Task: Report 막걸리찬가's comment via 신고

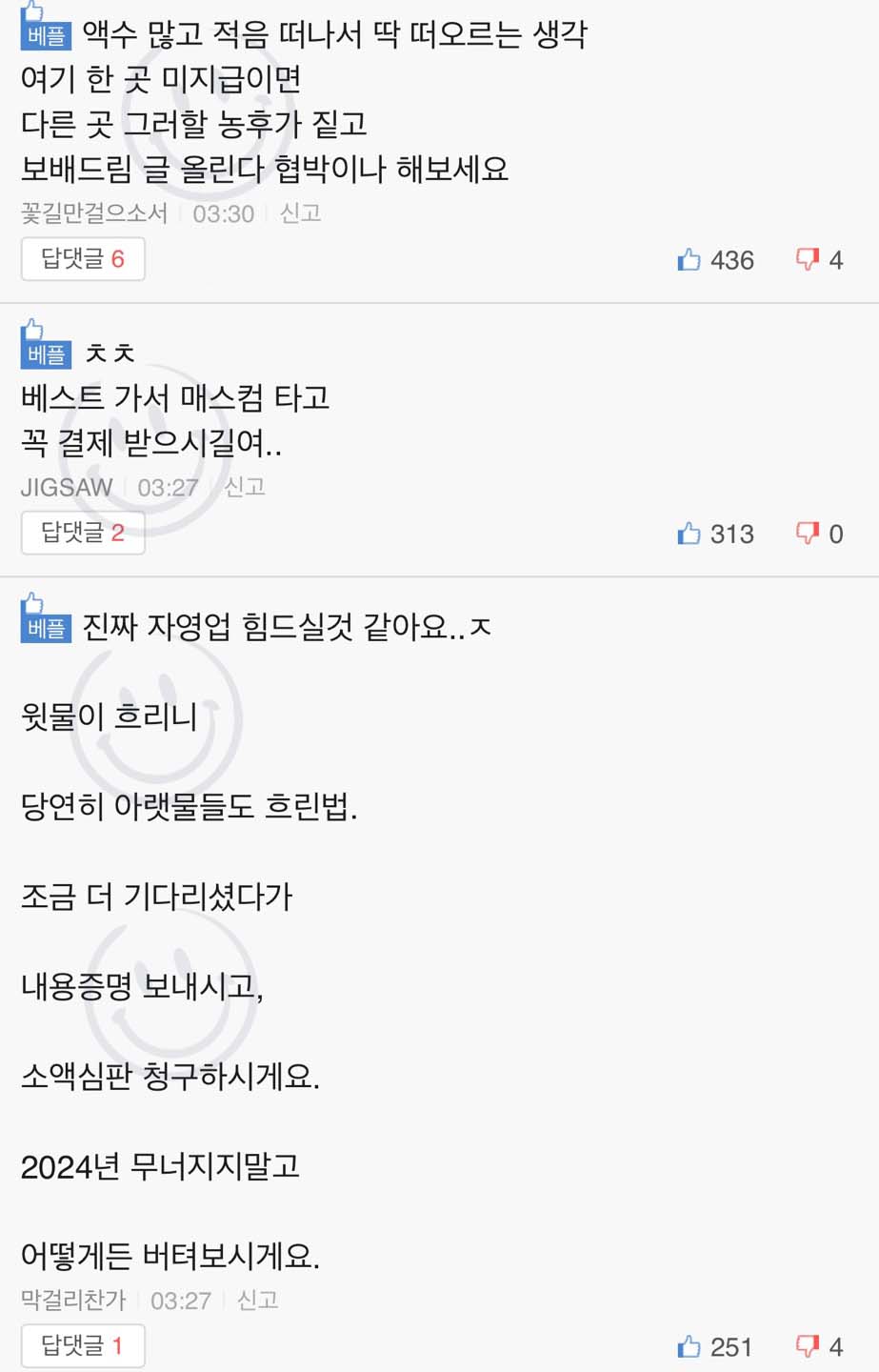Action: coord(257,1300)
